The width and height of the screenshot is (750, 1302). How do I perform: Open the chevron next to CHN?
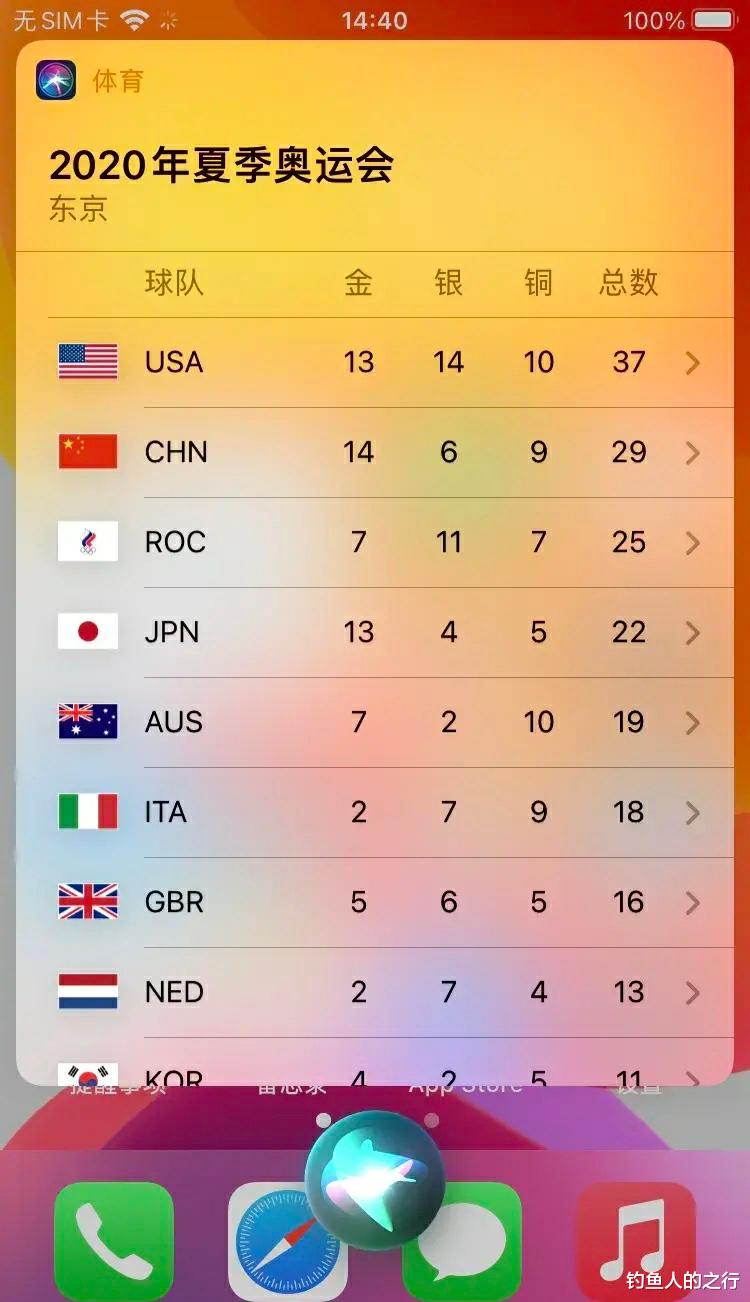(x=692, y=452)
